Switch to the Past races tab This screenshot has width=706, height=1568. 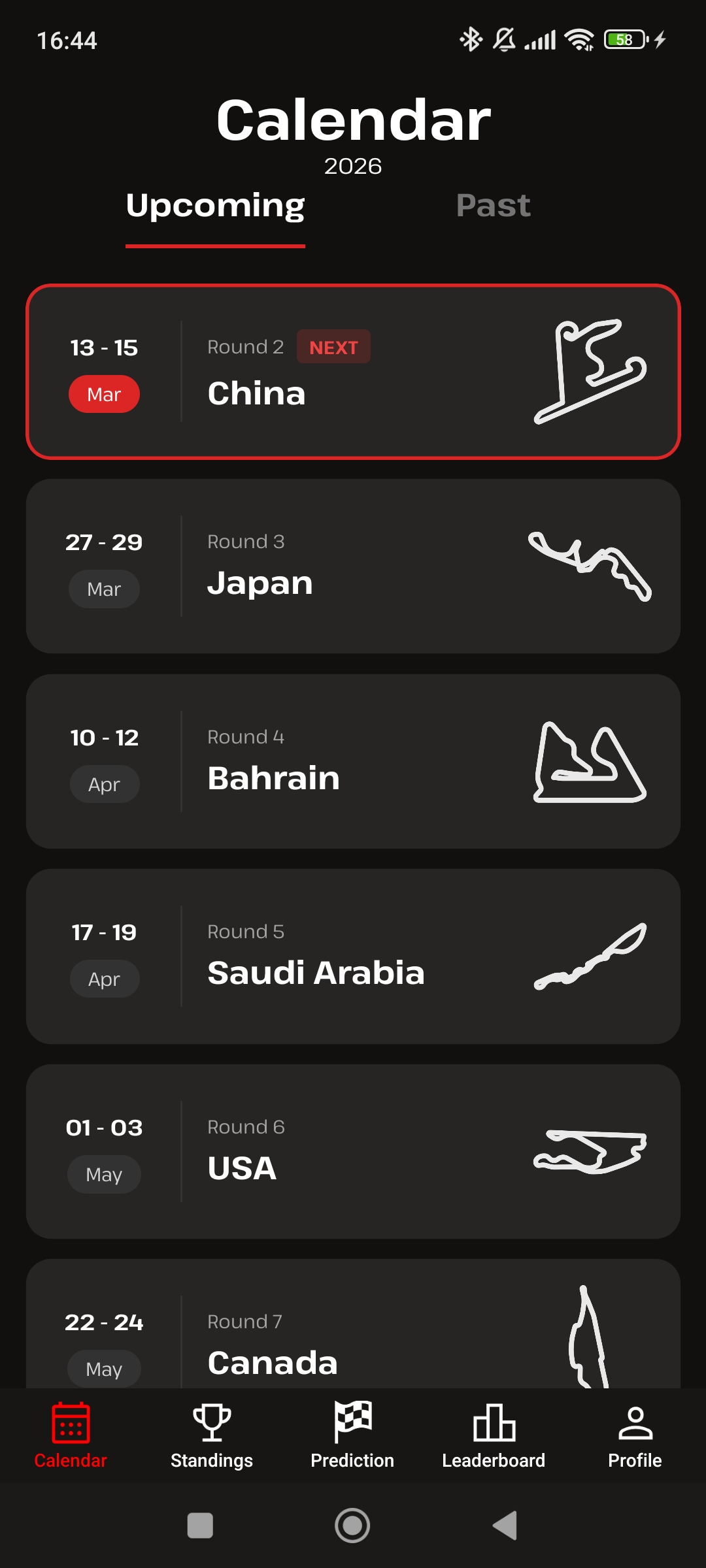tap(493, 206)
